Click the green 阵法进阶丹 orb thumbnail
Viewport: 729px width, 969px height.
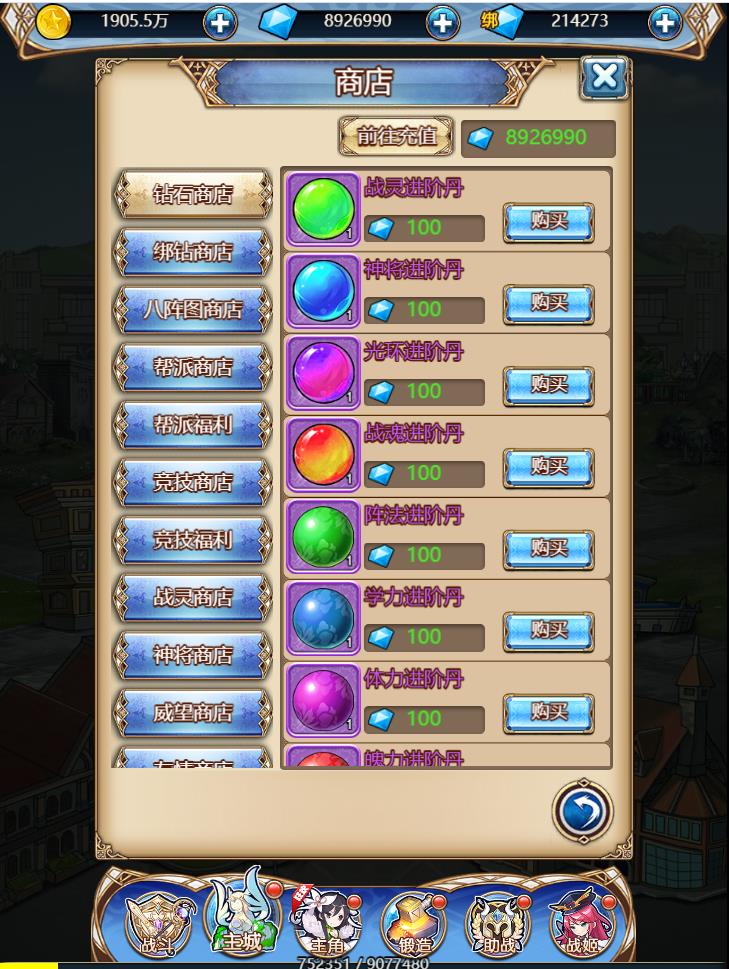[322, 537]
